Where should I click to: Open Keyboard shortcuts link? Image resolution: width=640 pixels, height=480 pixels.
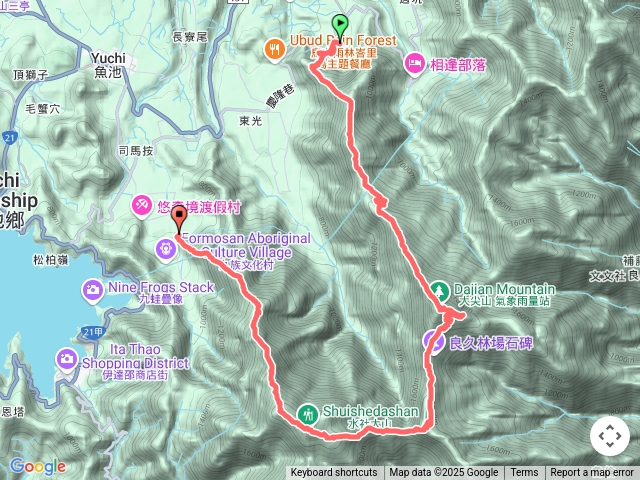[x=334, y=473]
